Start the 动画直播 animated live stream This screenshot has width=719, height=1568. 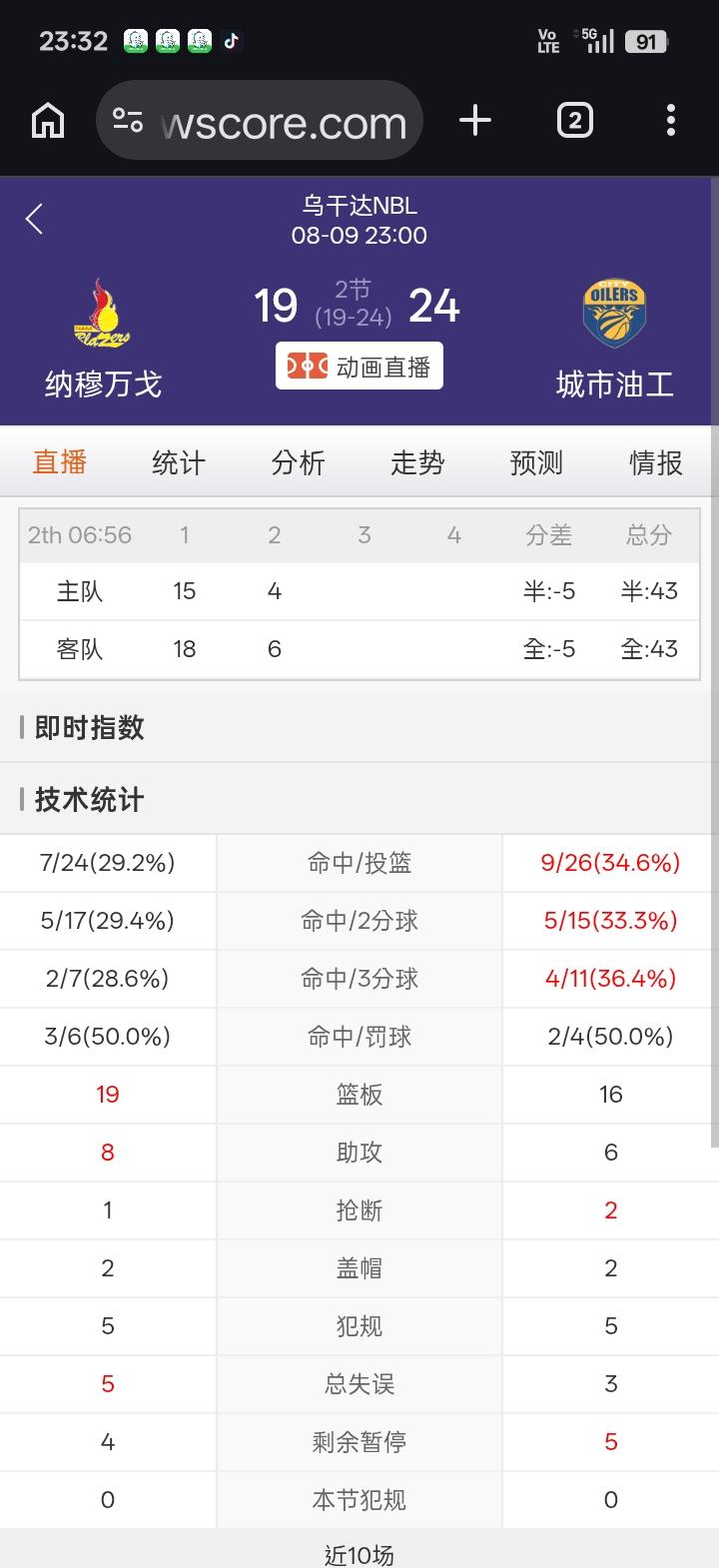click(x=359, y=367)
